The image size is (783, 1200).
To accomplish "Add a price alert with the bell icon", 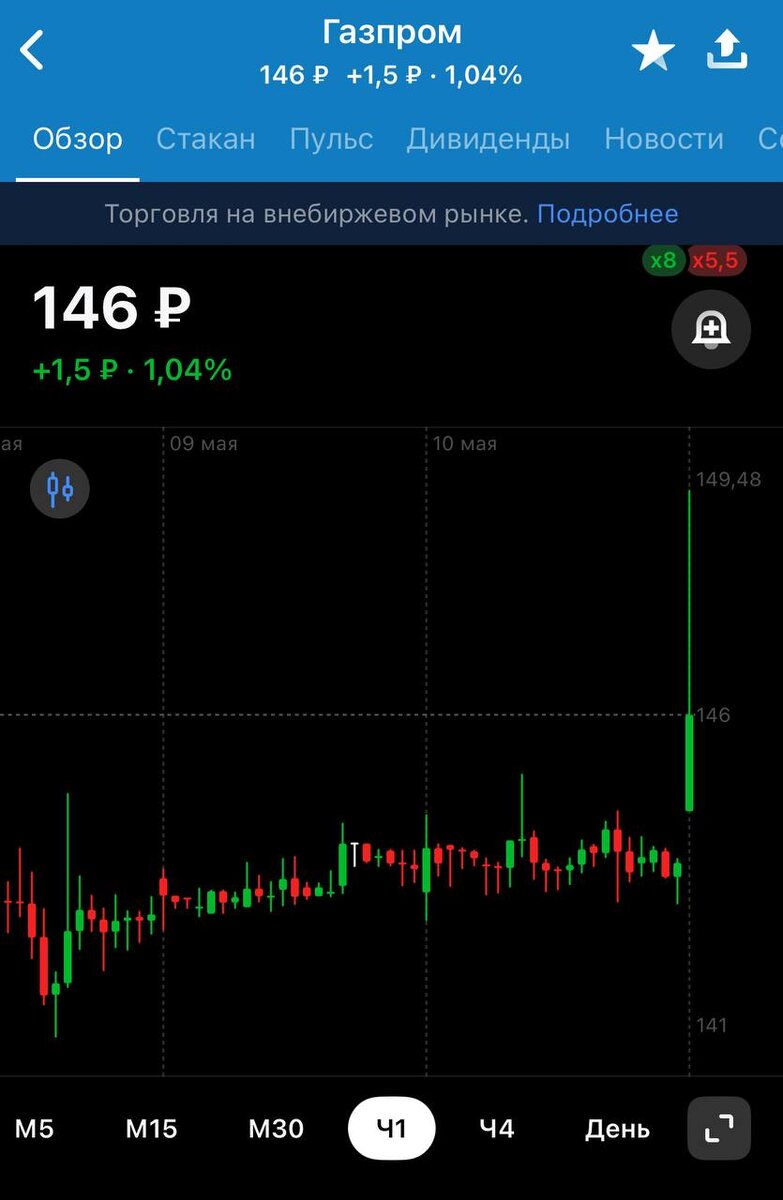I will [x=711, y=329].
